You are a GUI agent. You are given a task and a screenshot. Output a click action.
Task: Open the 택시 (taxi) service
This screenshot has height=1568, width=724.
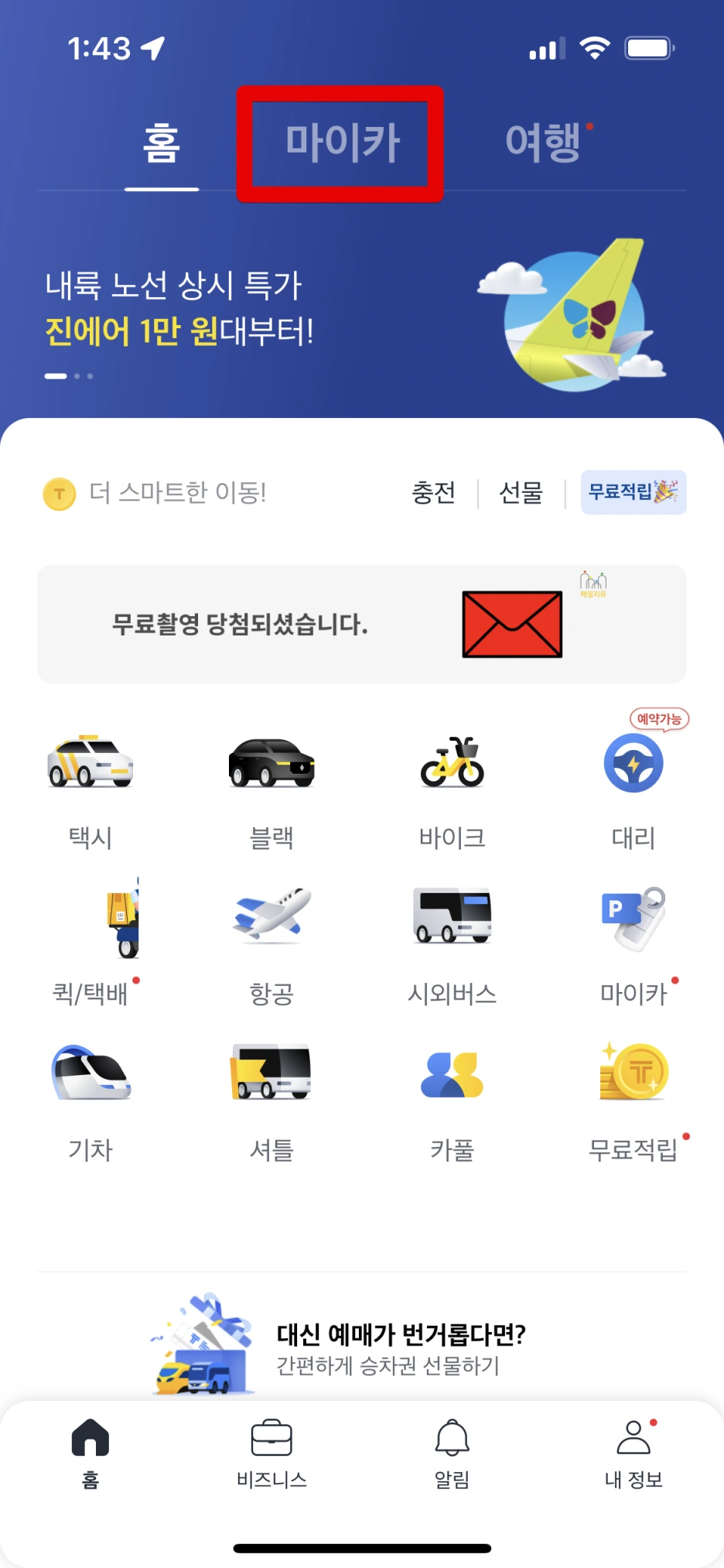pyautogui.click(x=90, y=782)
